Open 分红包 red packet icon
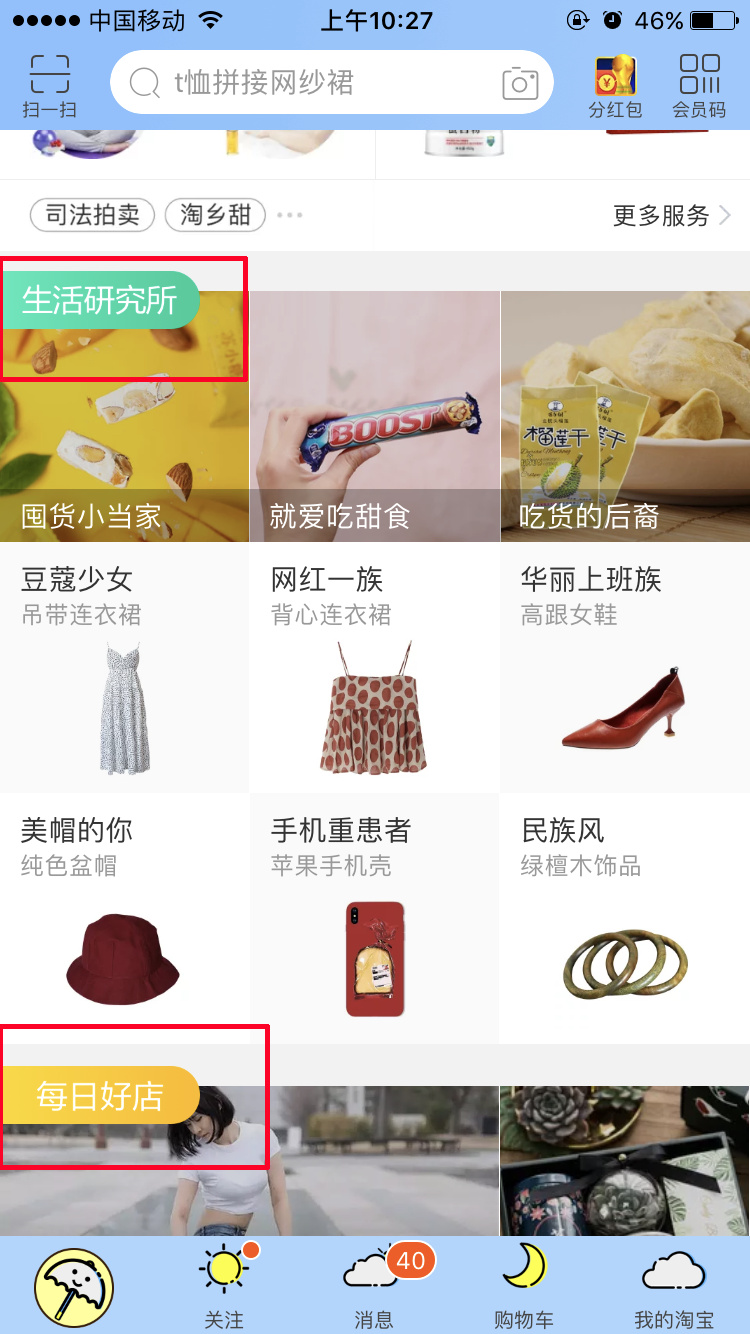 [615, 86]
